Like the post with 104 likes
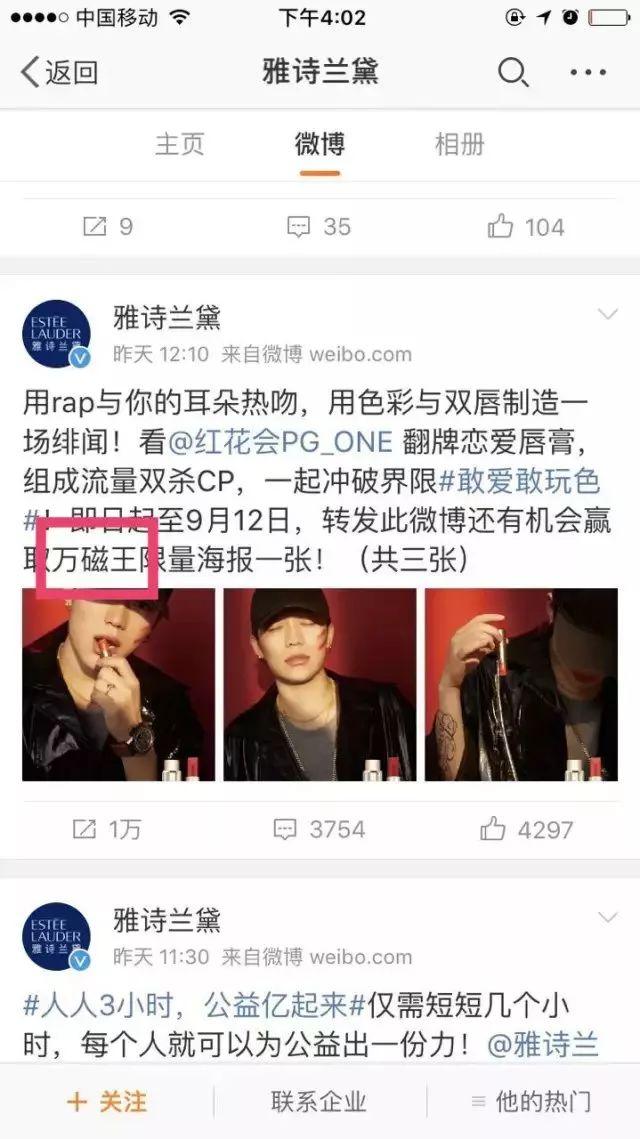The height and width of the screenshot is (1139, 640). (526, 227)
